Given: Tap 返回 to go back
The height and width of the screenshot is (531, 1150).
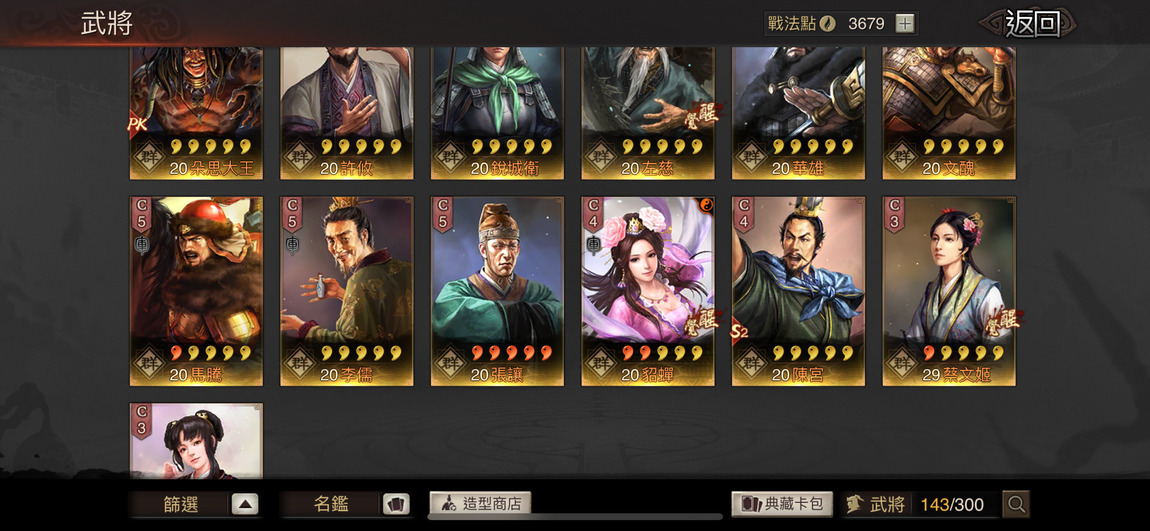Looking at the screenshot, I should point(1029,24).
